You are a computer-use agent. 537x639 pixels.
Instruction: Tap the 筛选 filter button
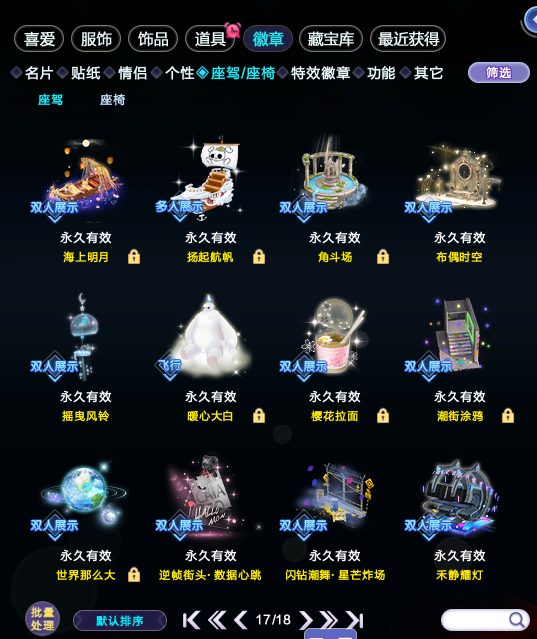[499, 73]
